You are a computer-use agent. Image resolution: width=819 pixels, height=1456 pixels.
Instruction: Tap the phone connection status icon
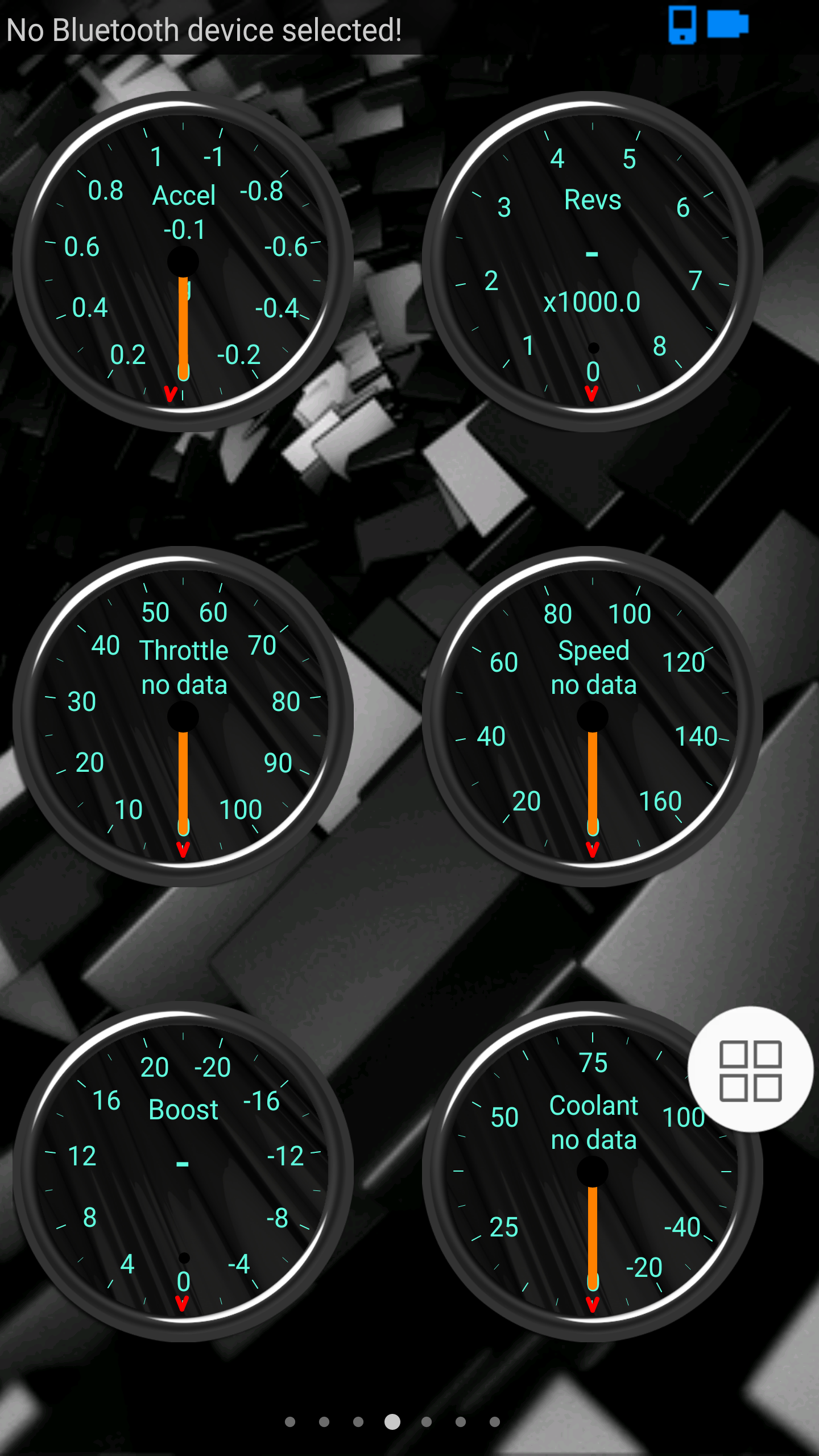(x=682, y=25)
